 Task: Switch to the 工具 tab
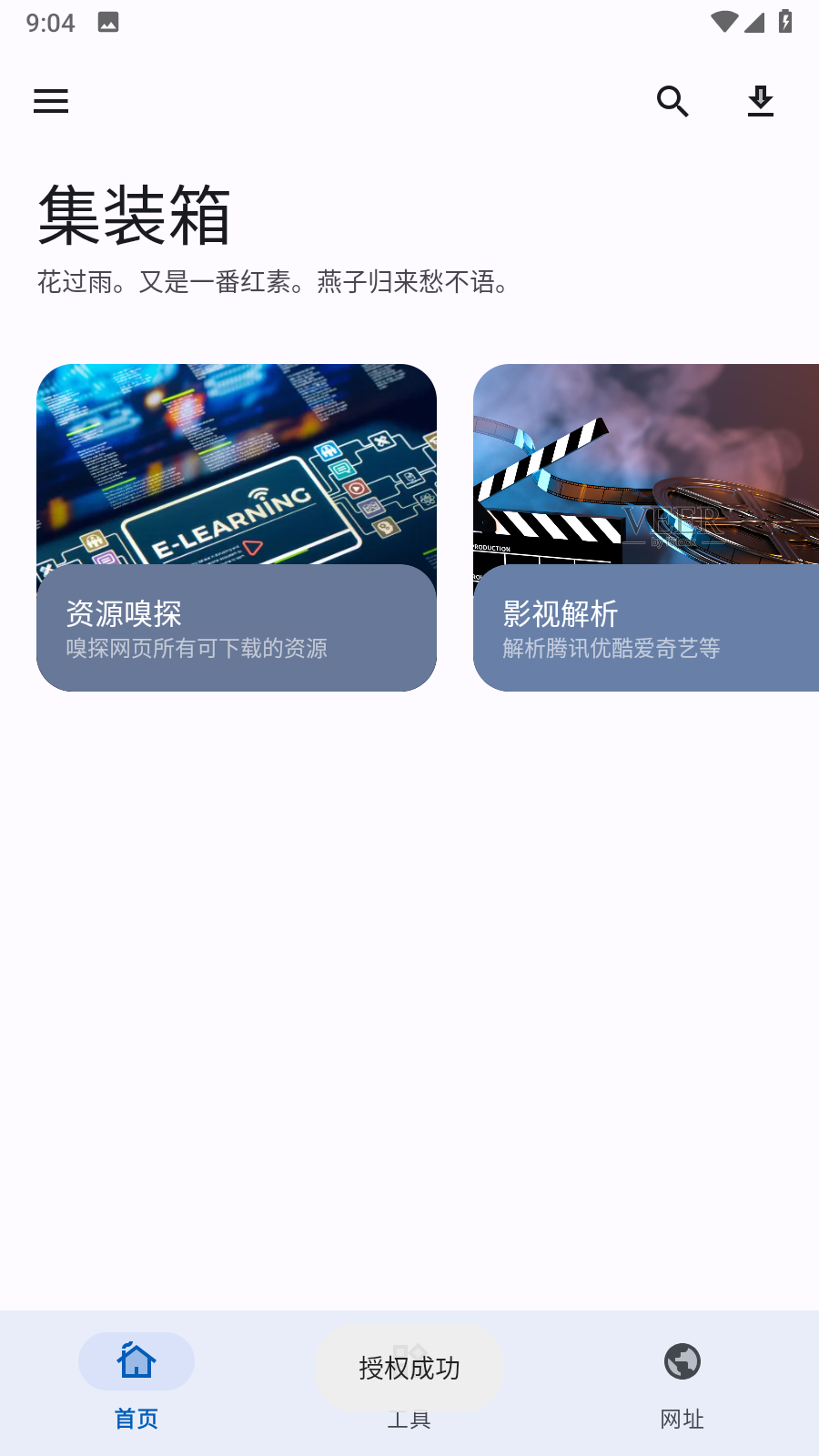[x=409, y=1418]
